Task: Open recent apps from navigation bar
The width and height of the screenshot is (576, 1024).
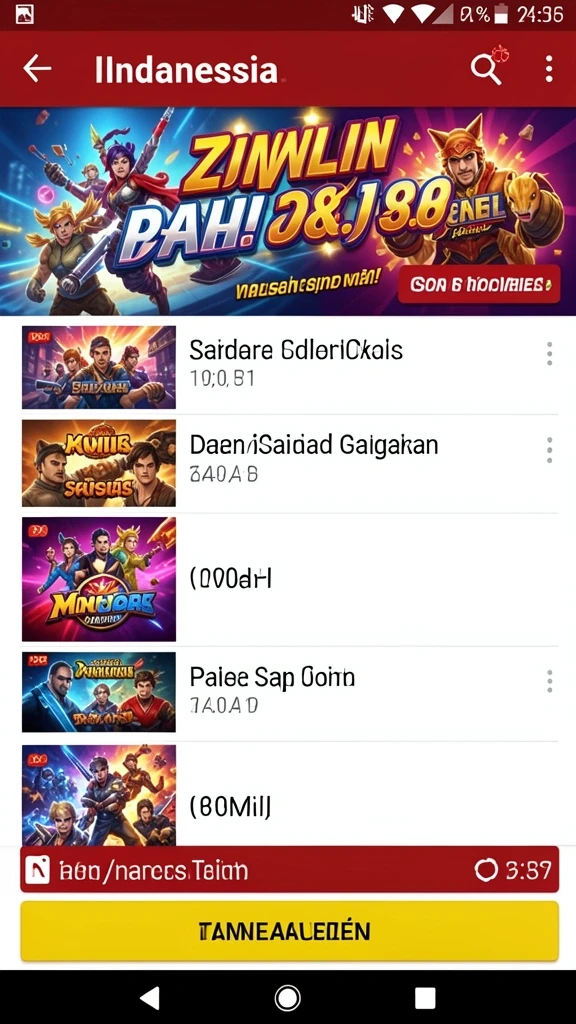Action: (425, 997)
